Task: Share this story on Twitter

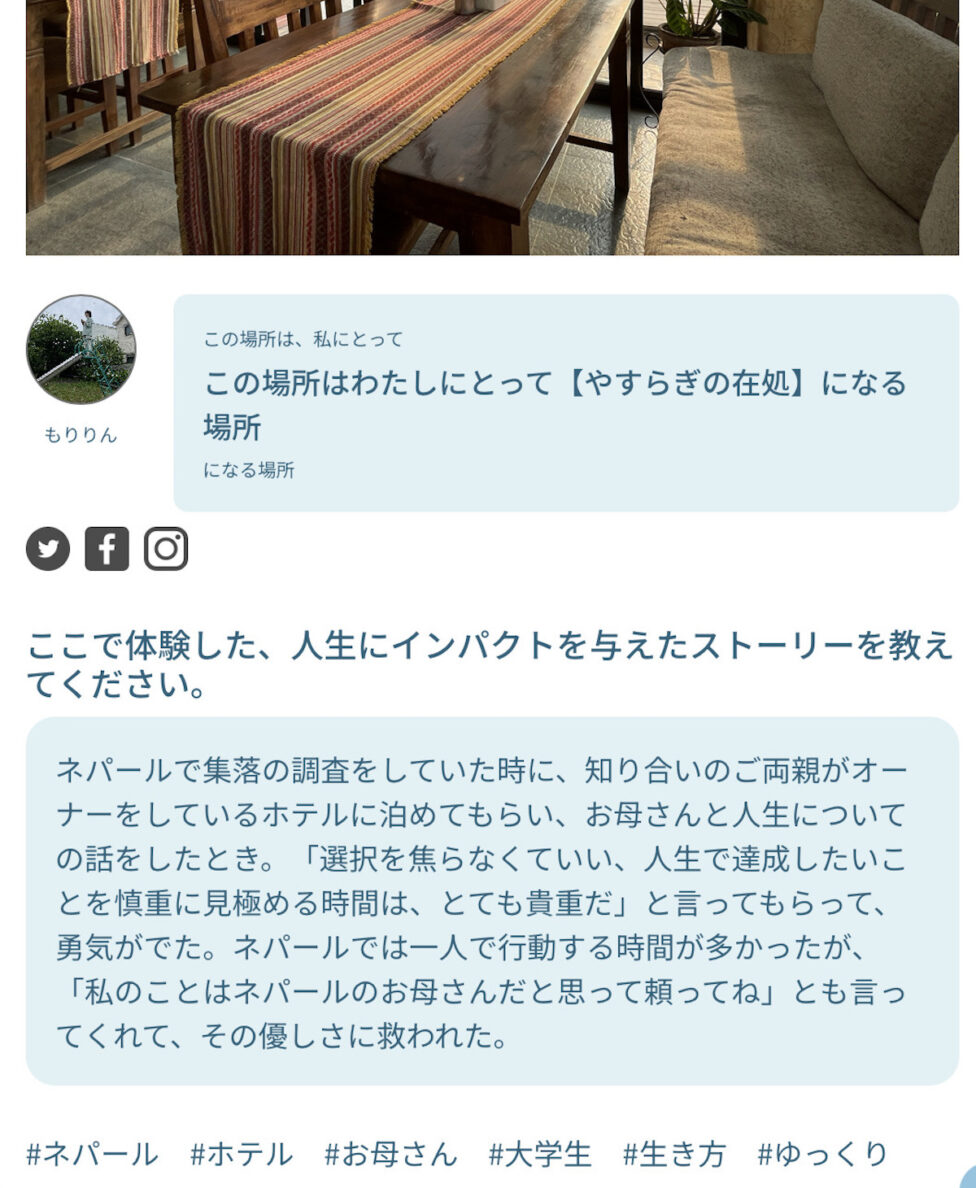Action: click(x=48, y=549)
